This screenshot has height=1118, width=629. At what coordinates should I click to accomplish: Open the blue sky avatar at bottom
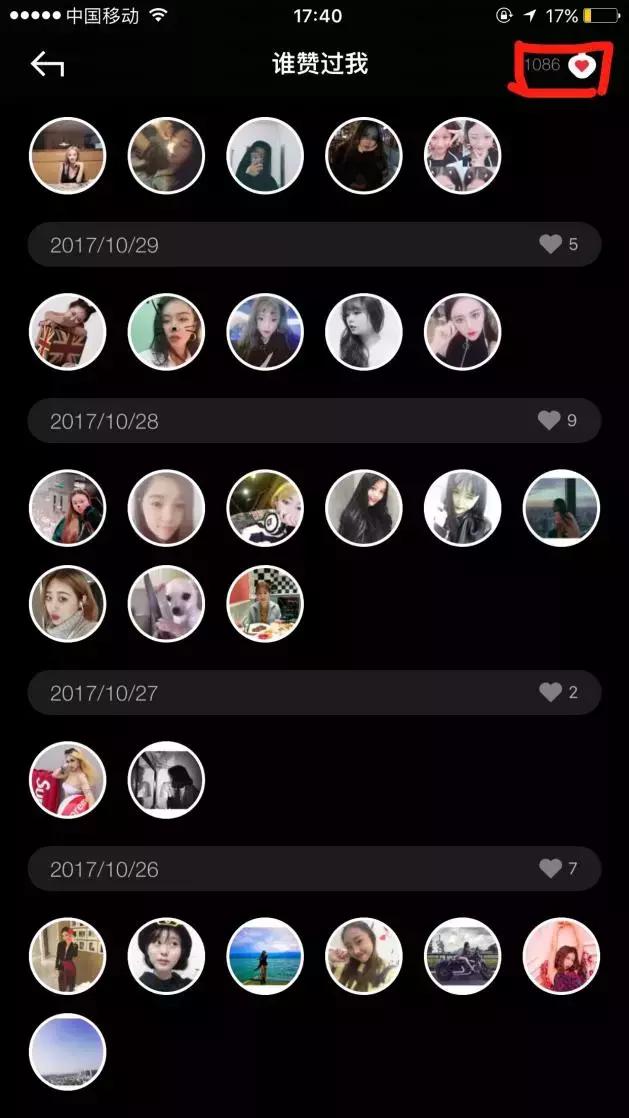tap(67, 1051)
